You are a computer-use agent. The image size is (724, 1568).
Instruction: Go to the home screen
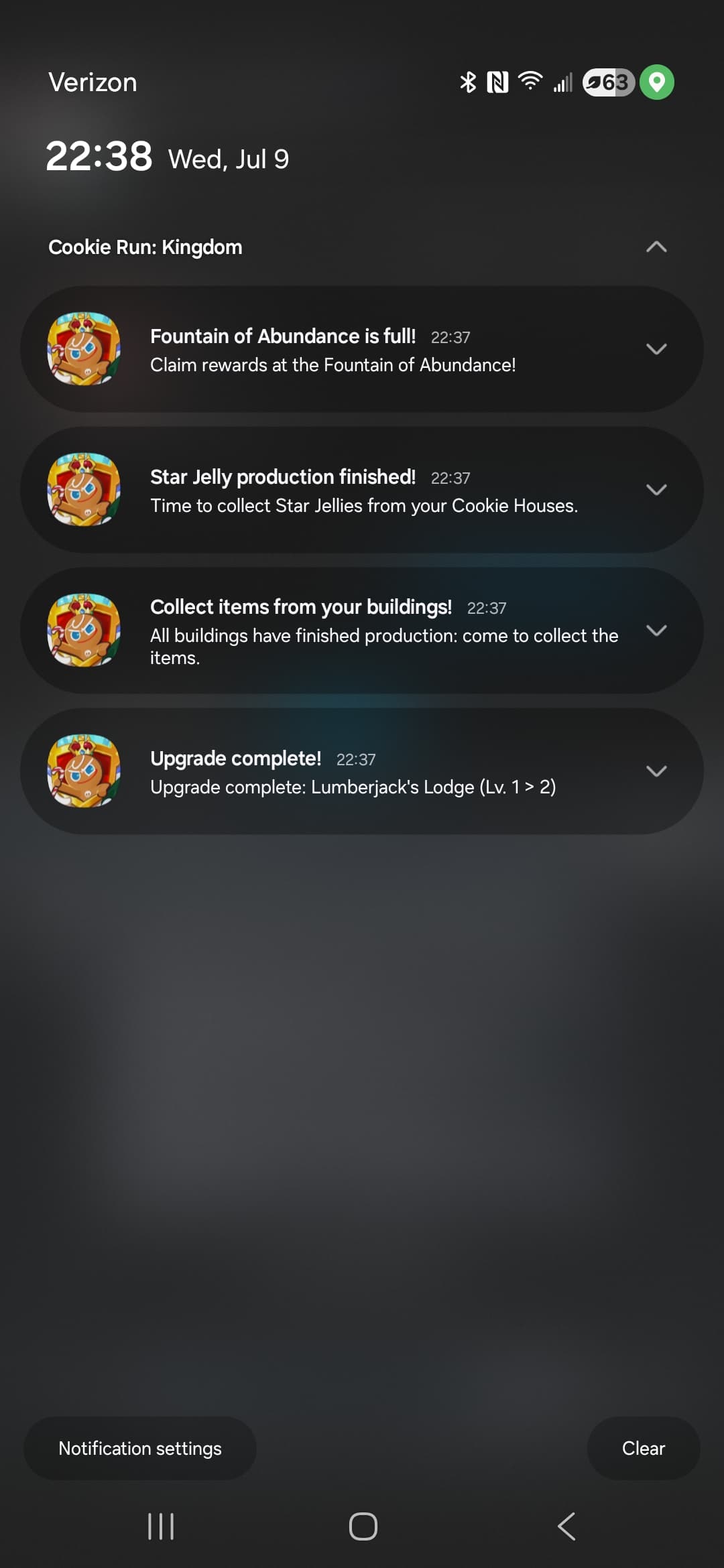[363, 1526]
